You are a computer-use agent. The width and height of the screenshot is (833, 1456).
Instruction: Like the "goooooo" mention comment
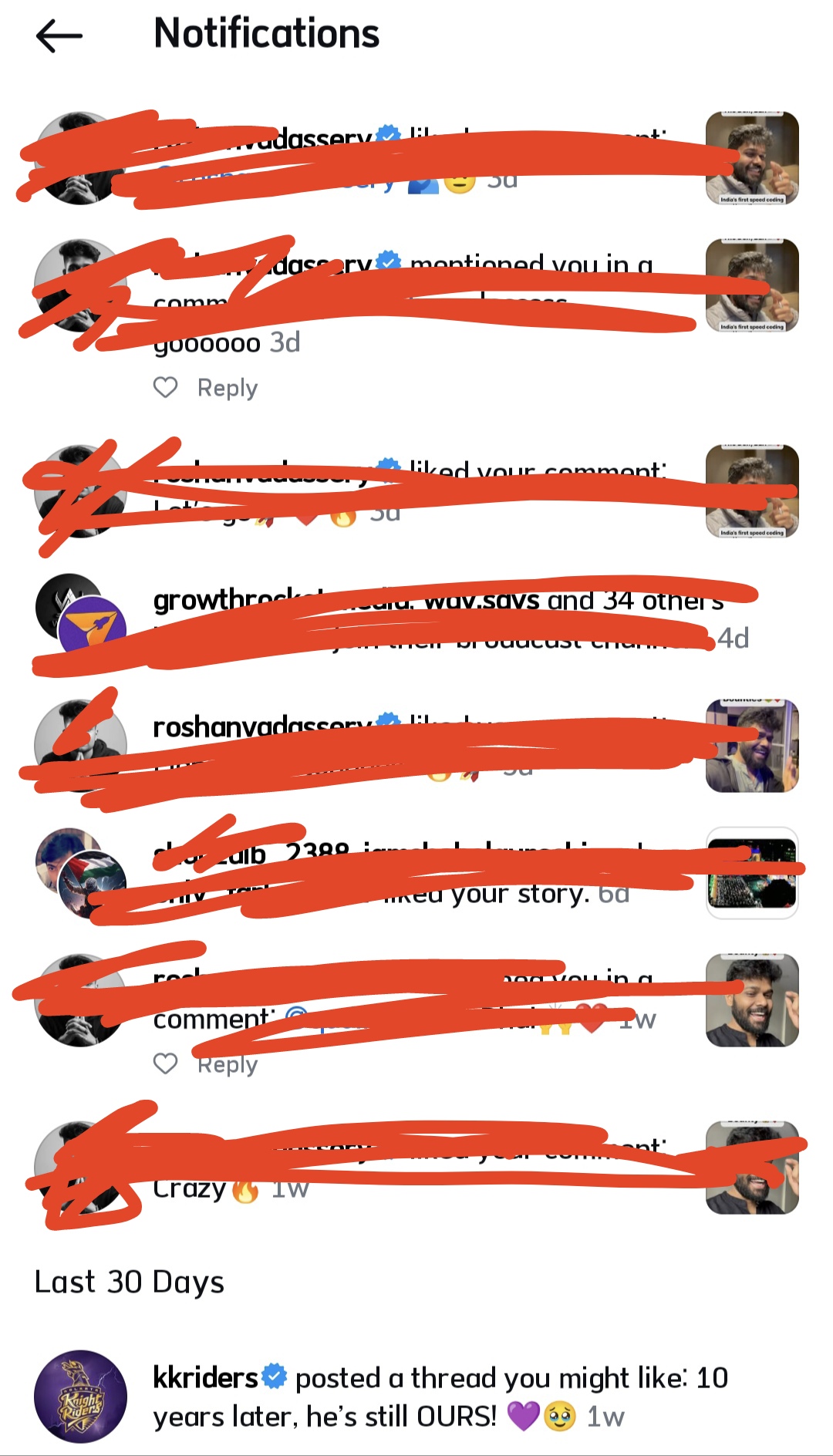click(165, 387)
